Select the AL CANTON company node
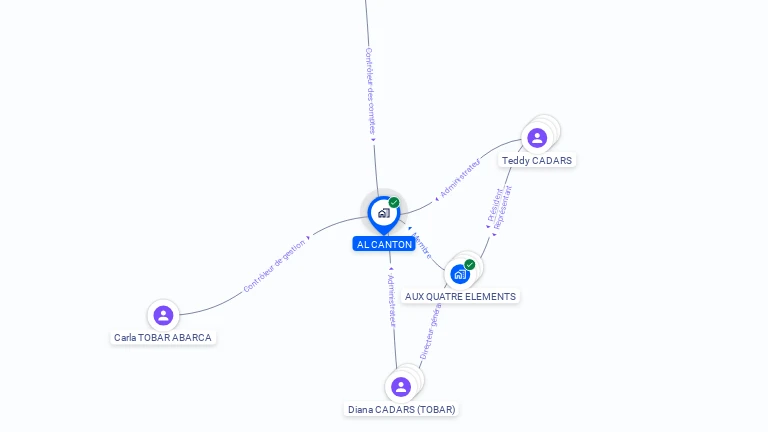Image resolution: width=768 pixels, height=432 pixels. coord(383,213)
